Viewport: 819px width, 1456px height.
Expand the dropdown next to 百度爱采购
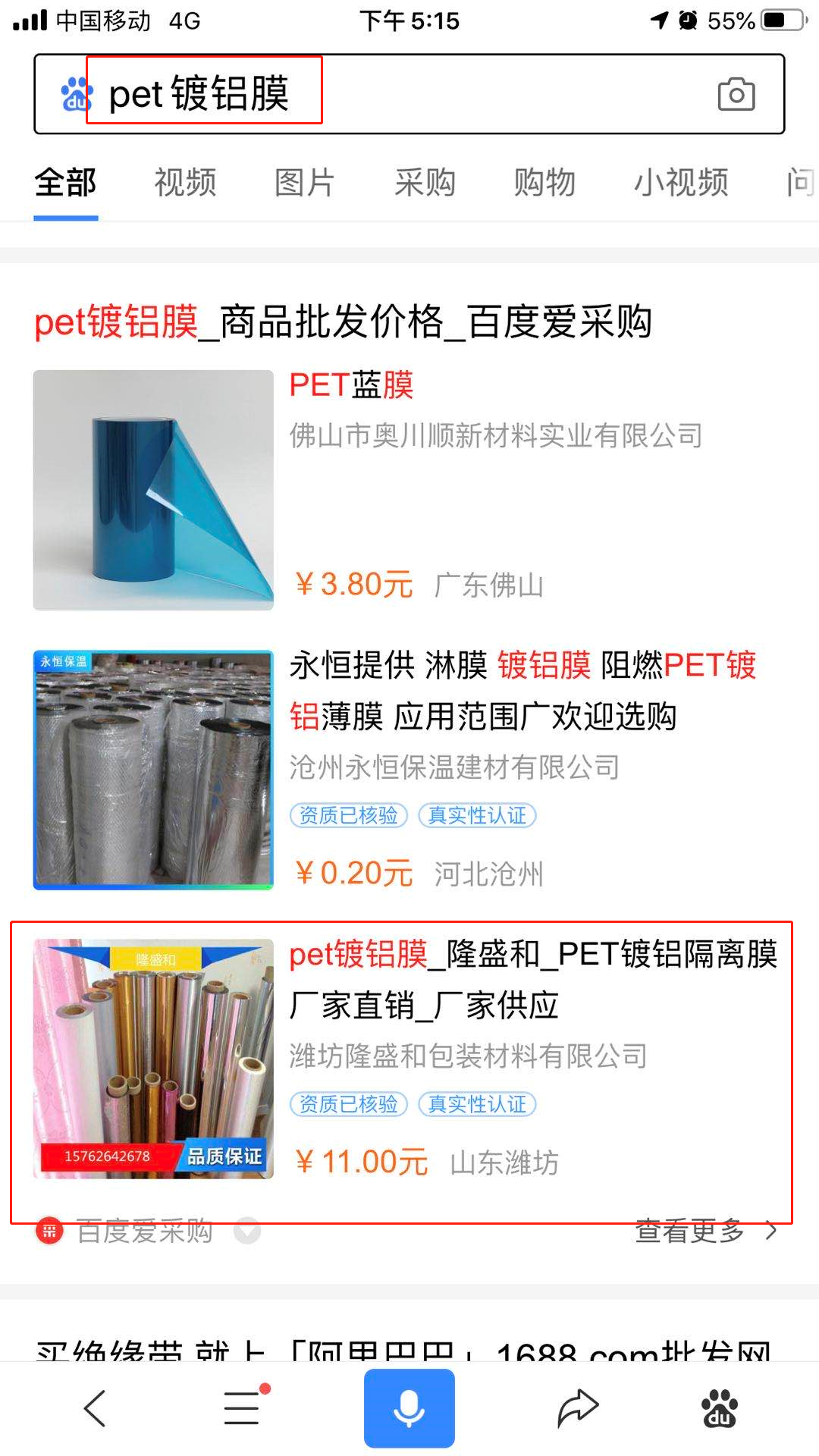247,1231
